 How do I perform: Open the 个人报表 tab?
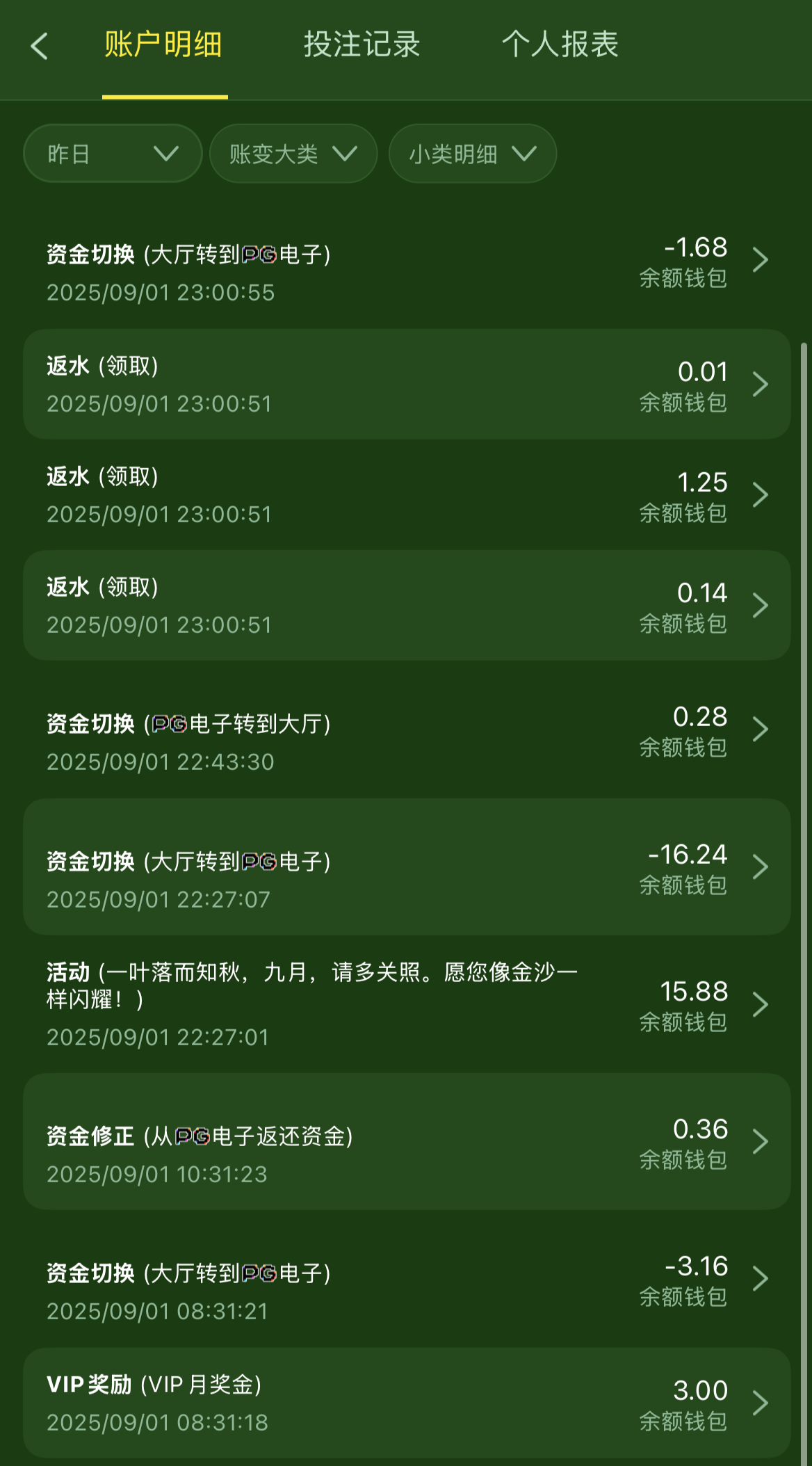pyautogui.click(x=560, y=45)
